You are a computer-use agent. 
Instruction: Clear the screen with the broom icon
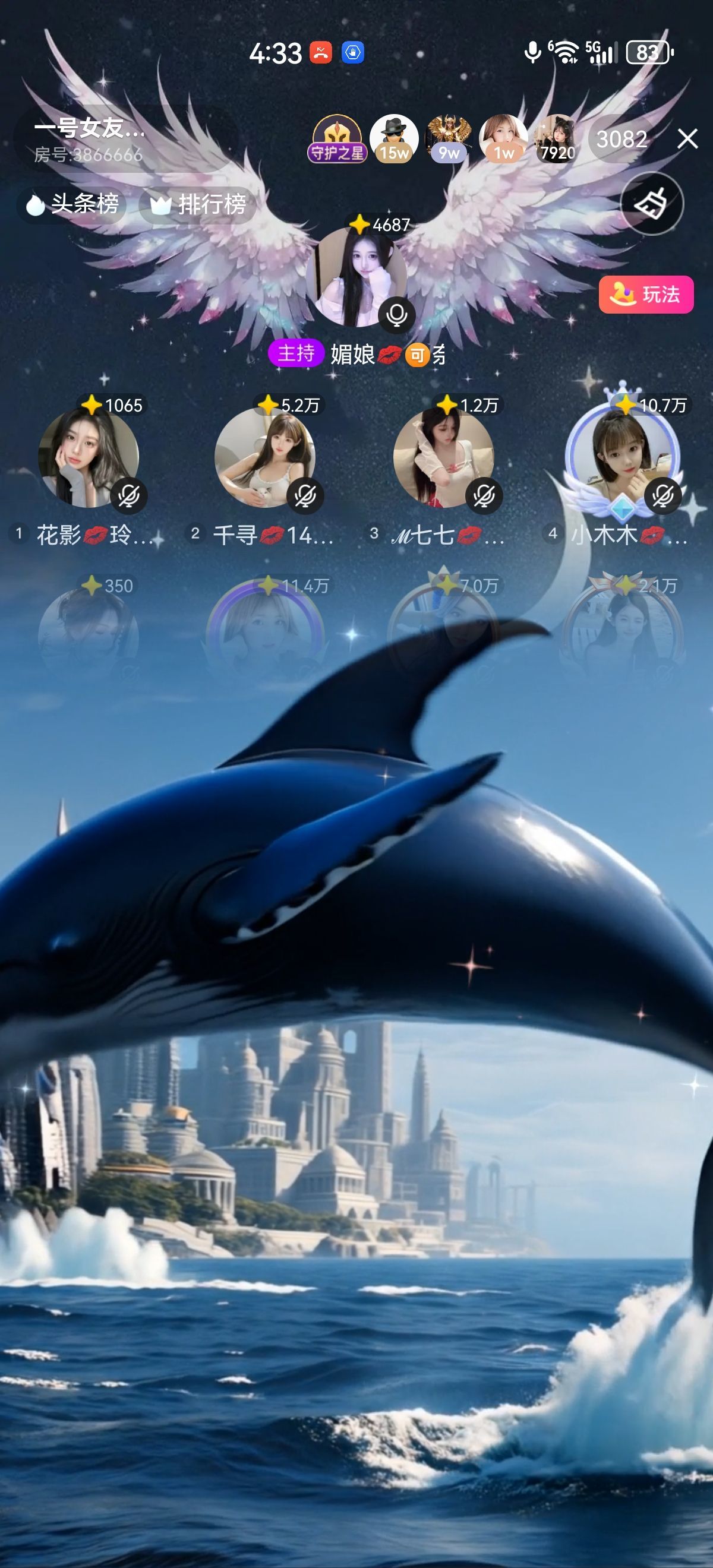click(x=651, y=203)
